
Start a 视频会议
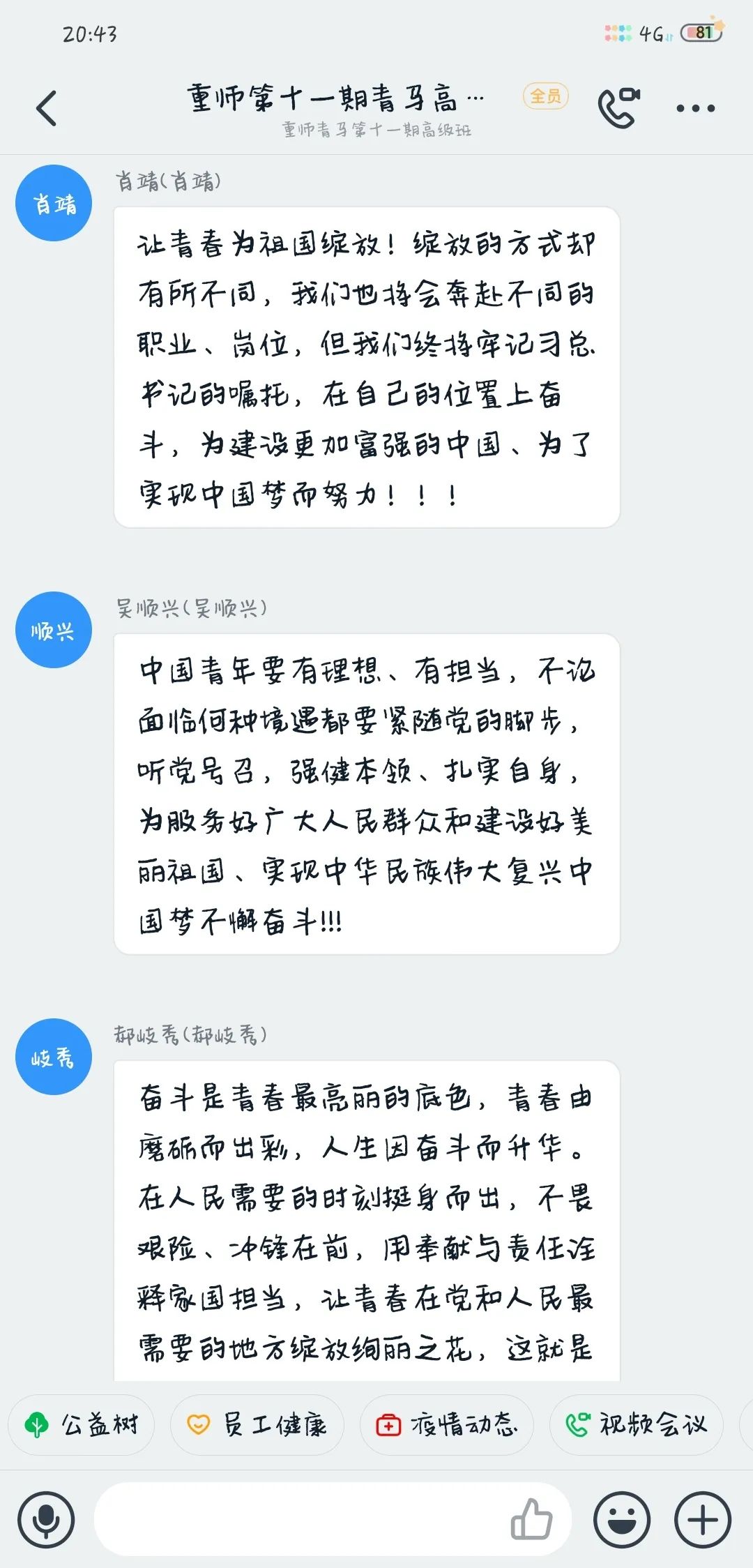(x=636, y=1424)
